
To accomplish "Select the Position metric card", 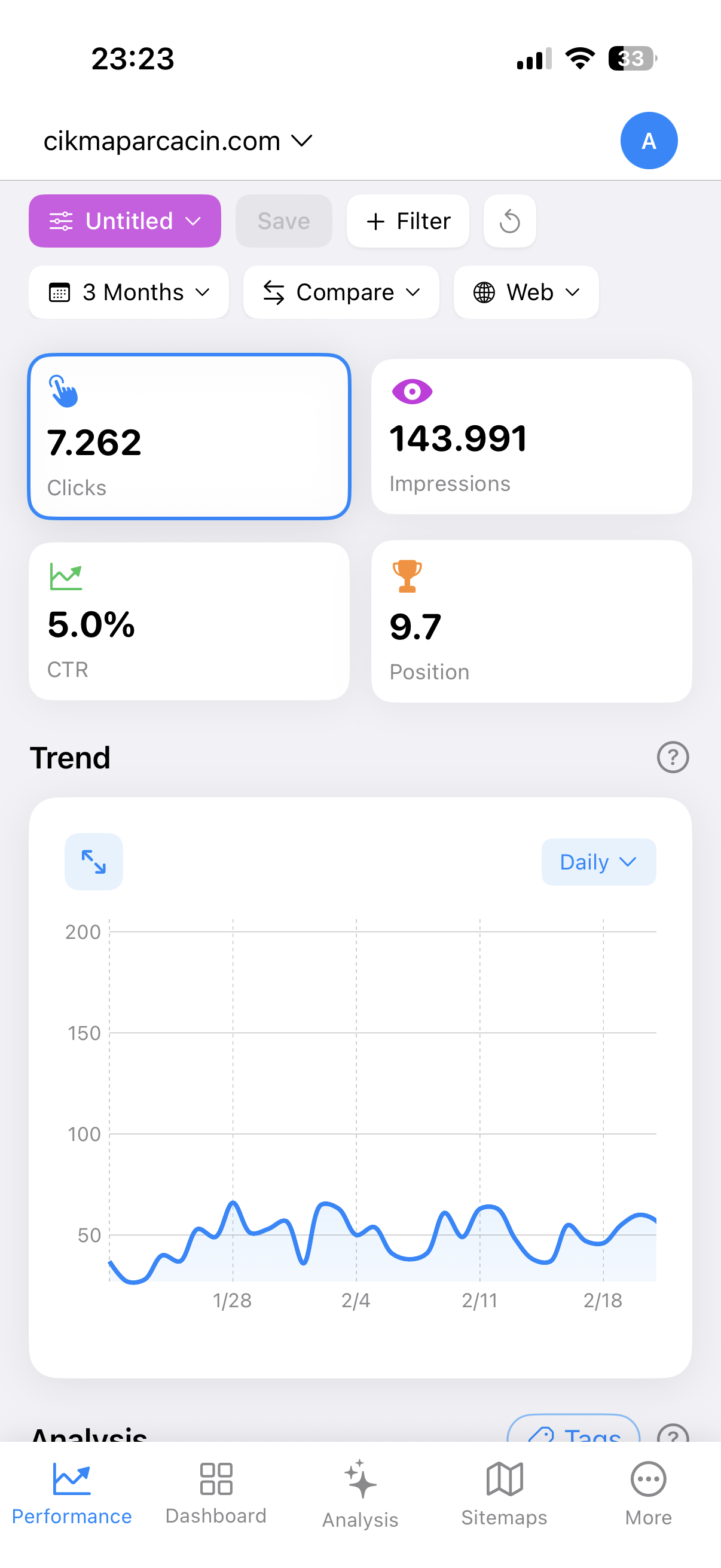I will point(531,621).
